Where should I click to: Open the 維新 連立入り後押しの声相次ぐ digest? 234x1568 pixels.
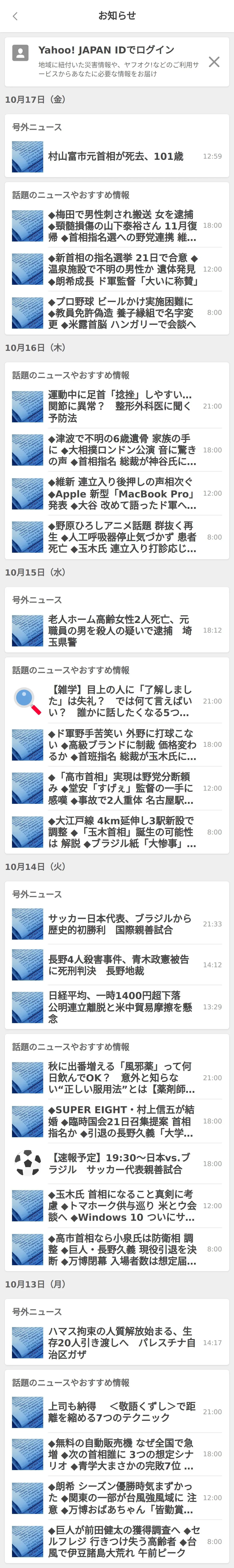(122, 494)
